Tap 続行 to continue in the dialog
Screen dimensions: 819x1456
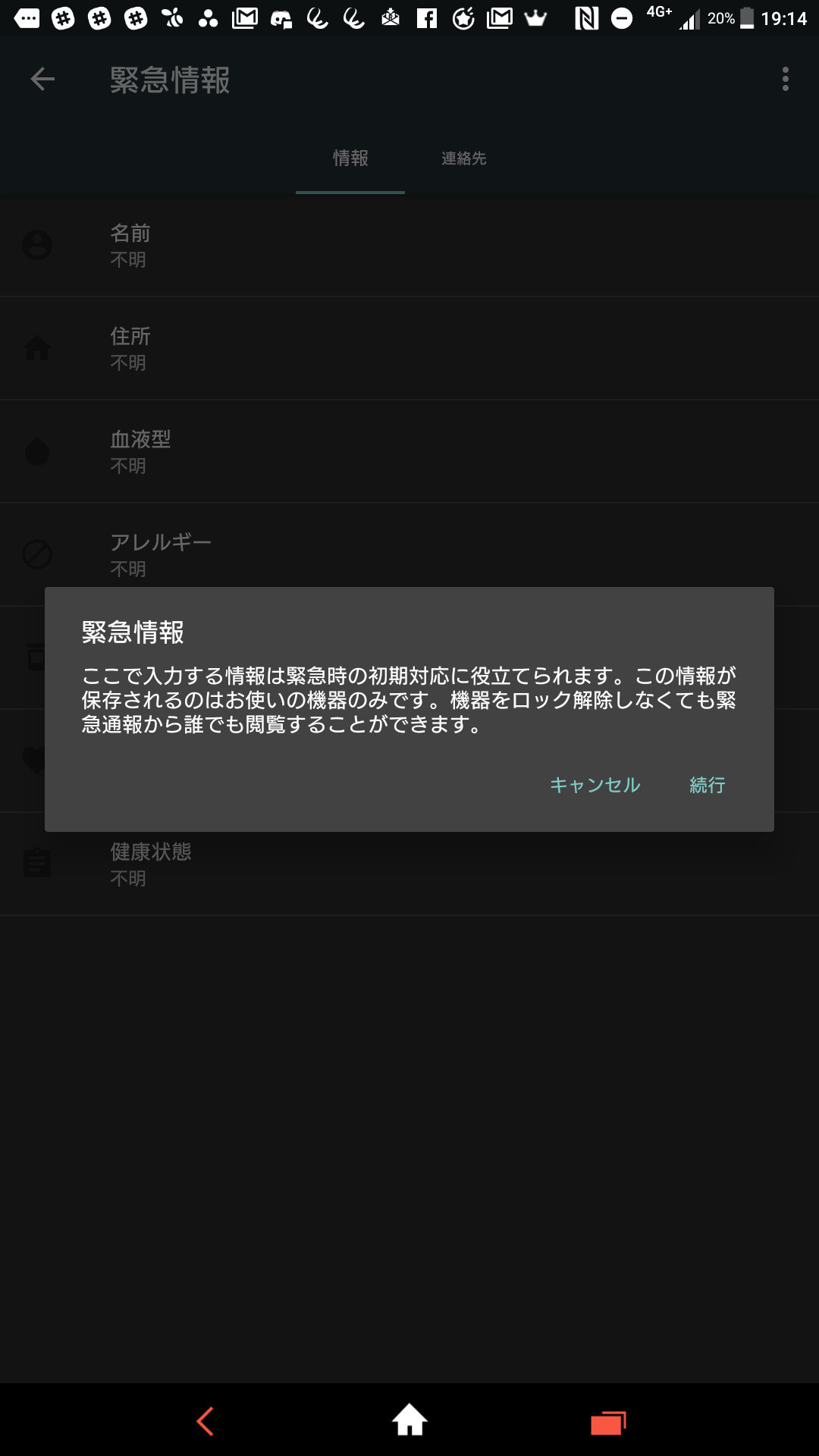(x=707, y=785)
